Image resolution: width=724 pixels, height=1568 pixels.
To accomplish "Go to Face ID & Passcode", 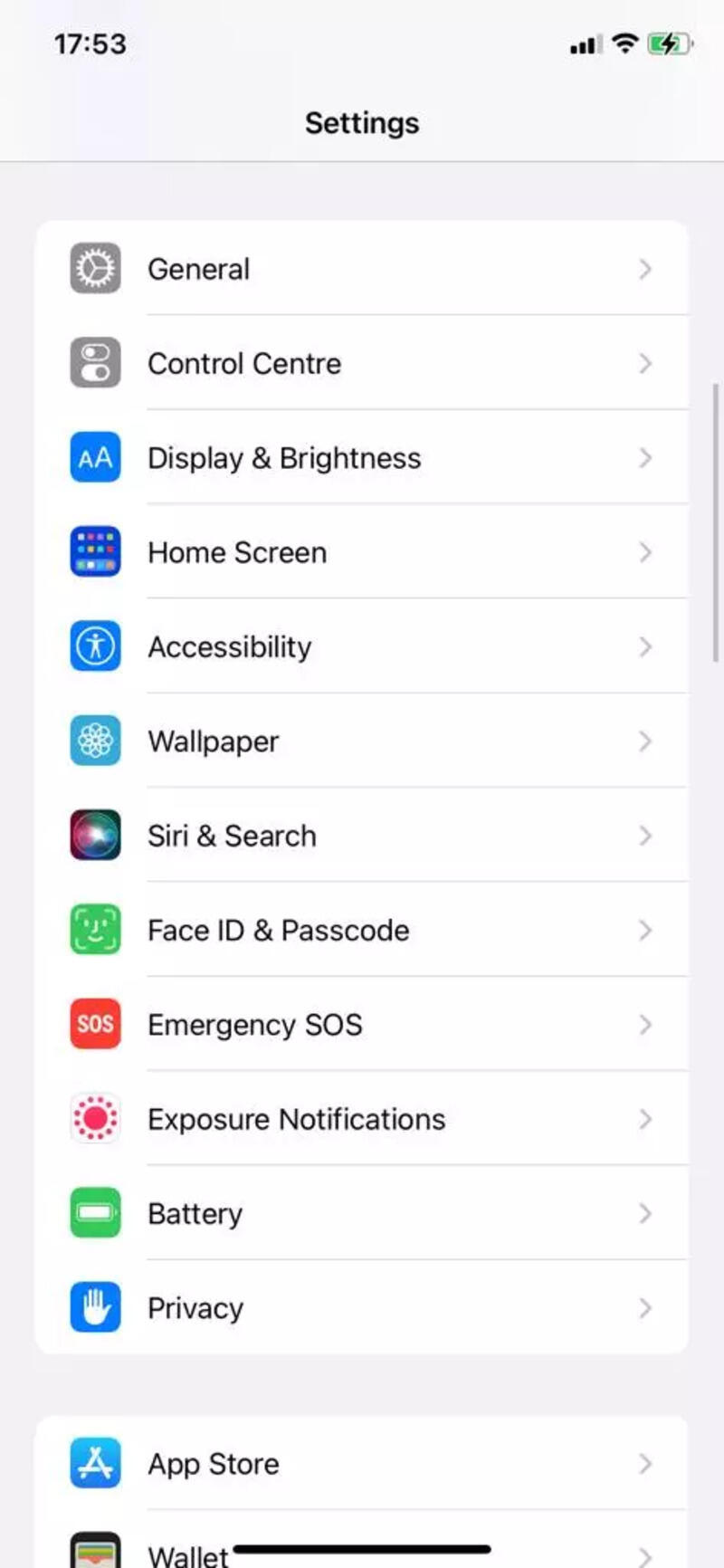I will (362, 930).
